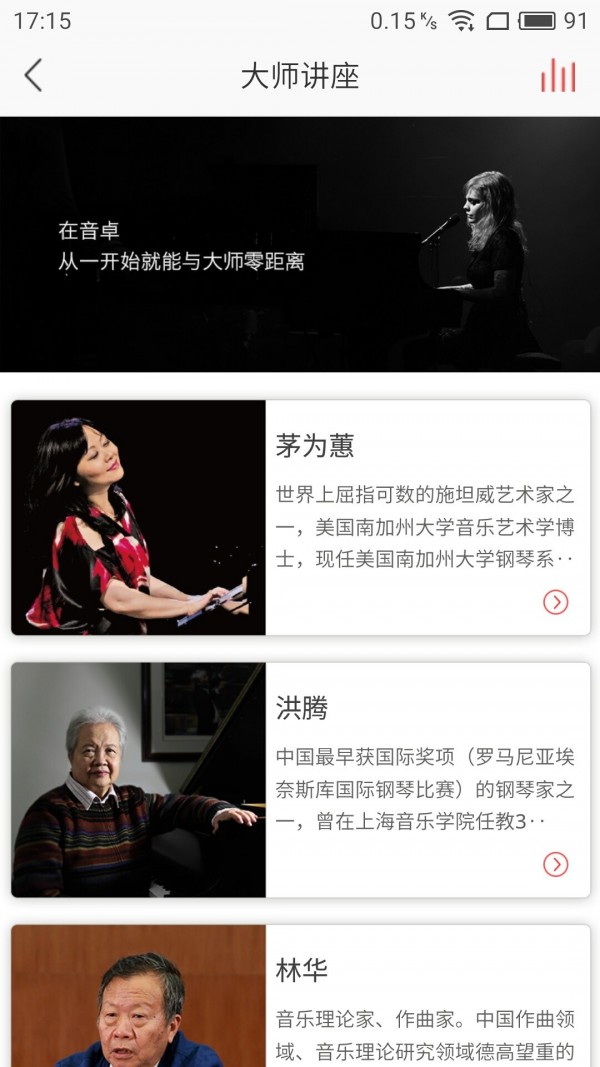Tap the arrow icon on 茅为蕙's card
Image resolution: width=600 pixels, height=1067 pixels.
(x=556, y=601)
